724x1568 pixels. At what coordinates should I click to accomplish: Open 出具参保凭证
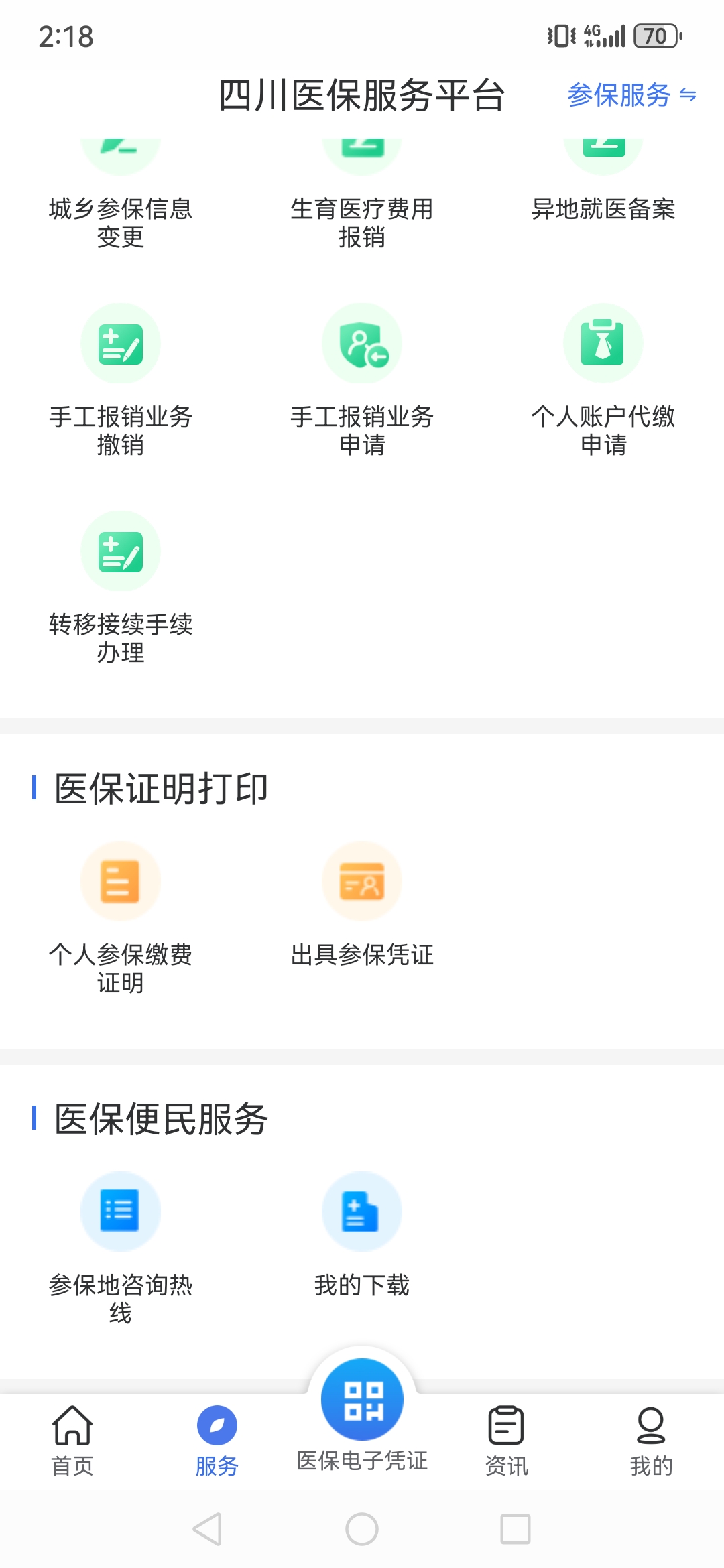(x=362, y=905)
